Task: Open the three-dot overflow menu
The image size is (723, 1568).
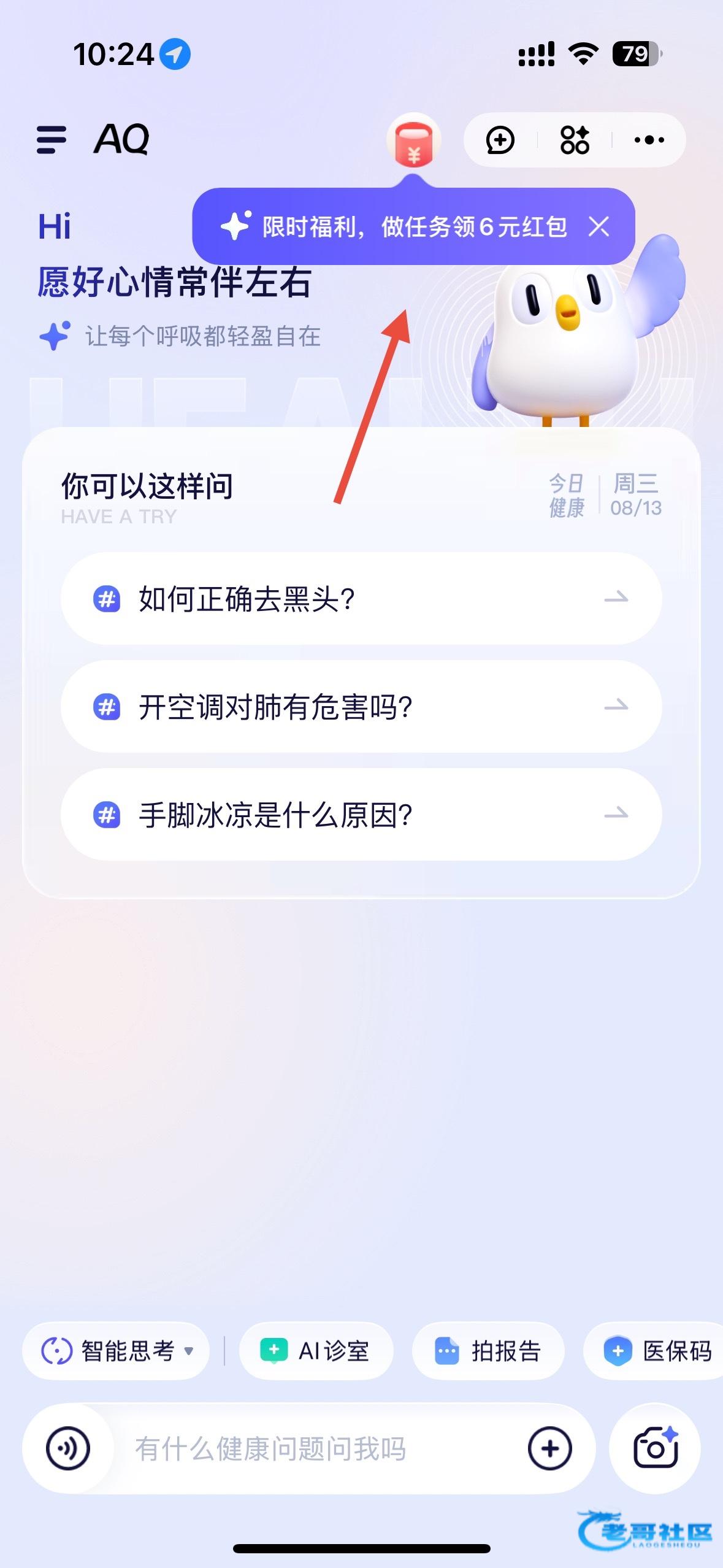Action: tap(649, 140)
